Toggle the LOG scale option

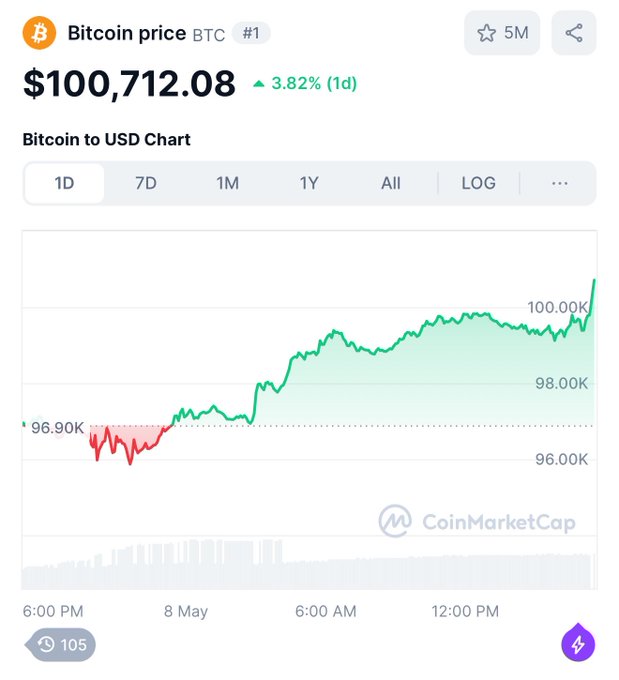tap(478, 183)
